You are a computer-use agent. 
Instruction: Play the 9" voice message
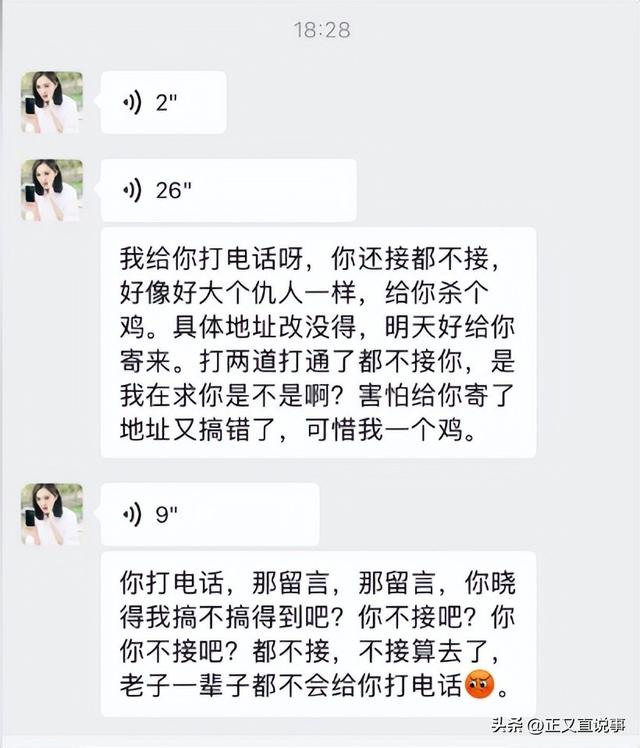[x=209, y=515]
